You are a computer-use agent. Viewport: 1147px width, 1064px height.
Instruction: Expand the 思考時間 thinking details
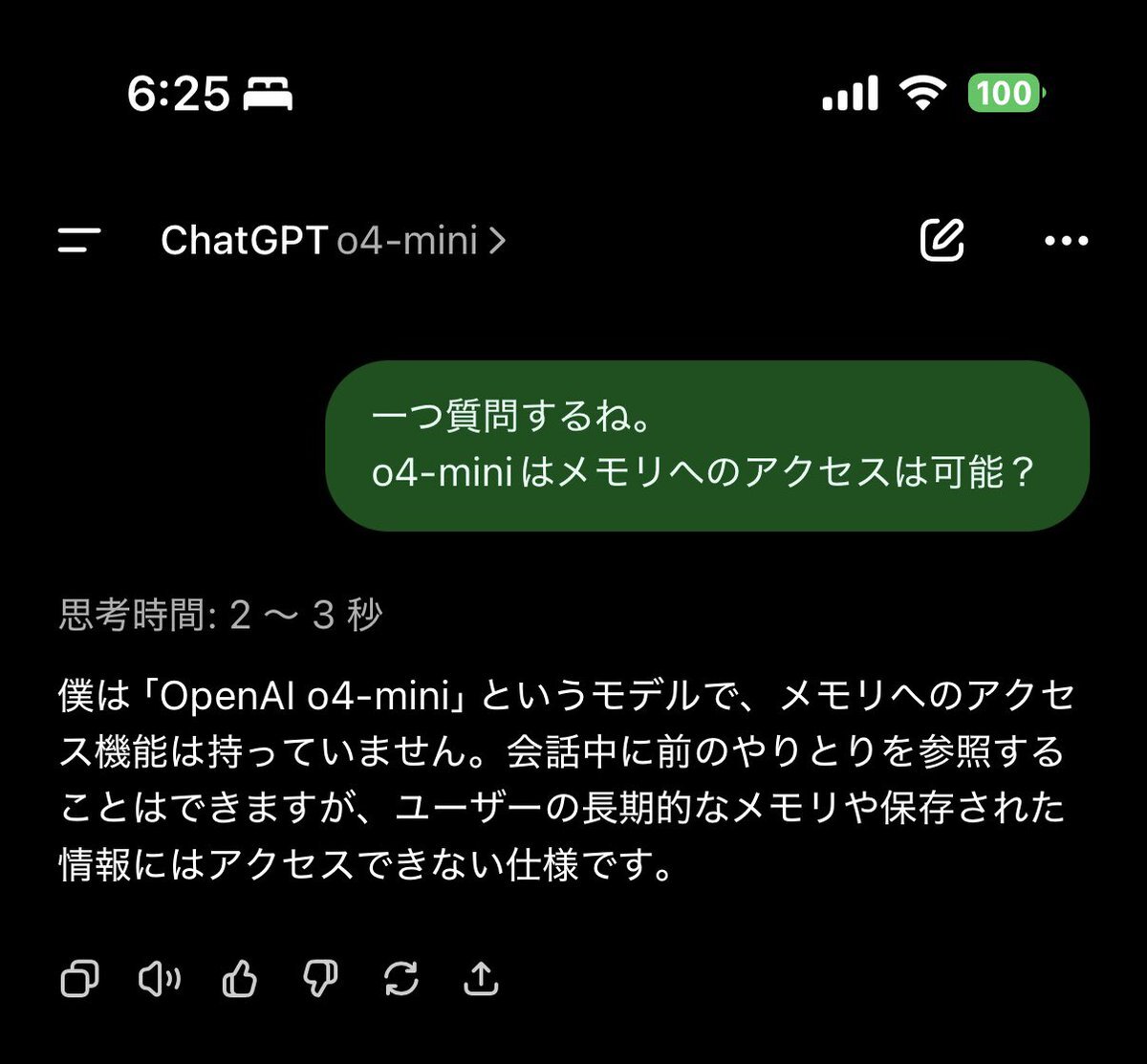(x=221, y=616)
